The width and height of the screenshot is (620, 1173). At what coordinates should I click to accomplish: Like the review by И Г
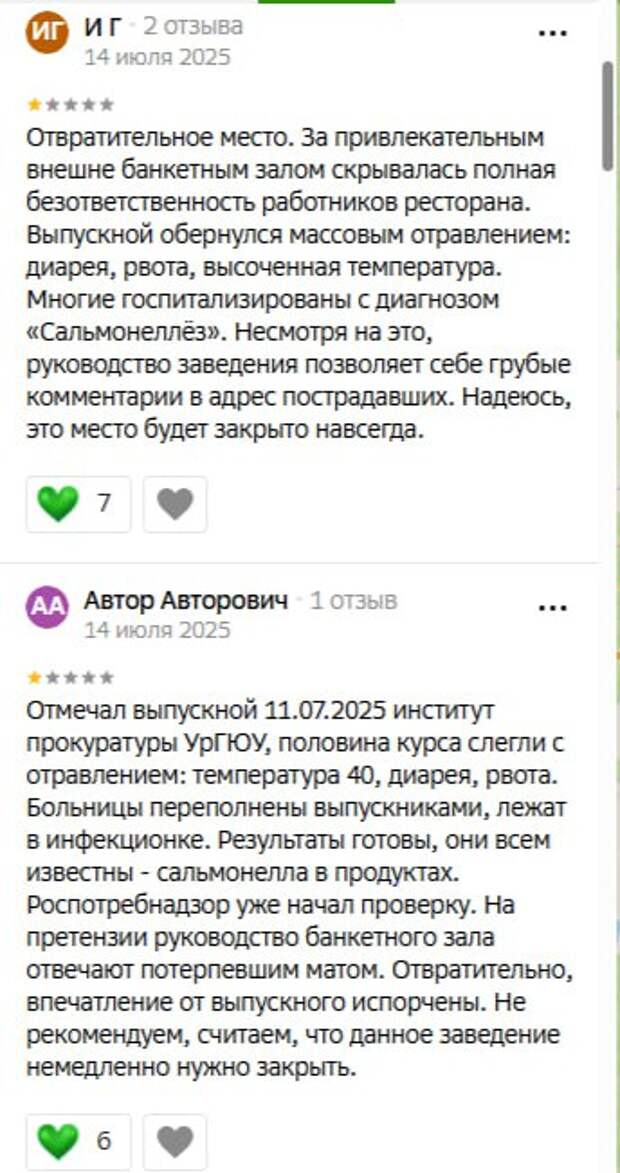[x=79, y=503]
